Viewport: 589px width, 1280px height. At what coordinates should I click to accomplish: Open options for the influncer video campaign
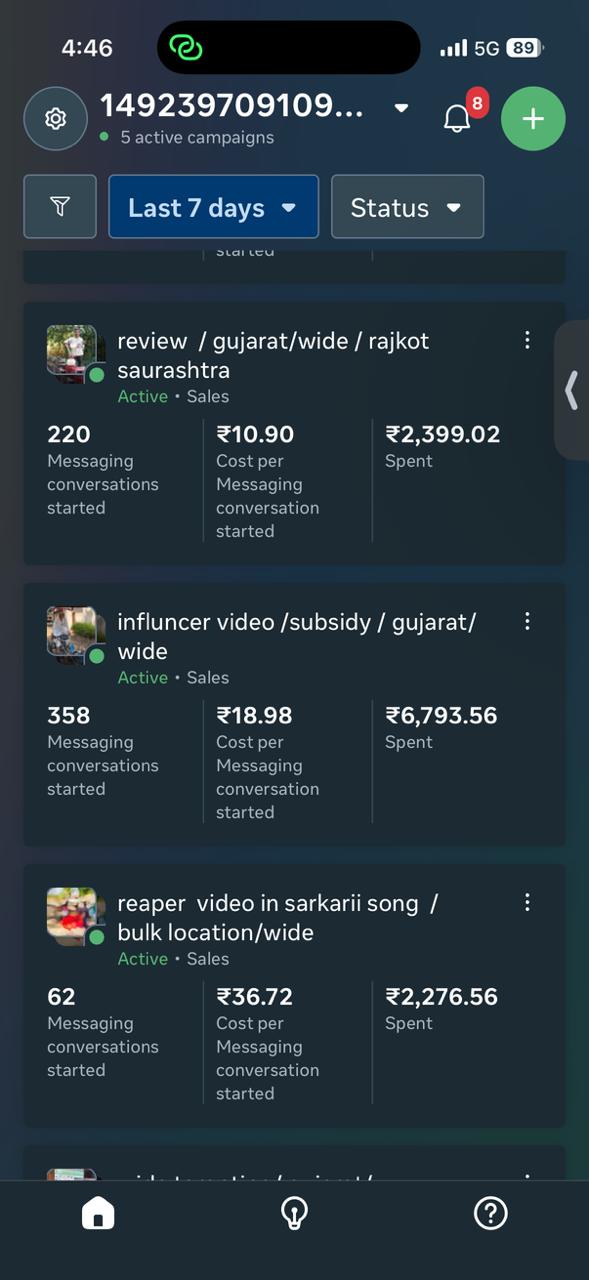point(527,621)
